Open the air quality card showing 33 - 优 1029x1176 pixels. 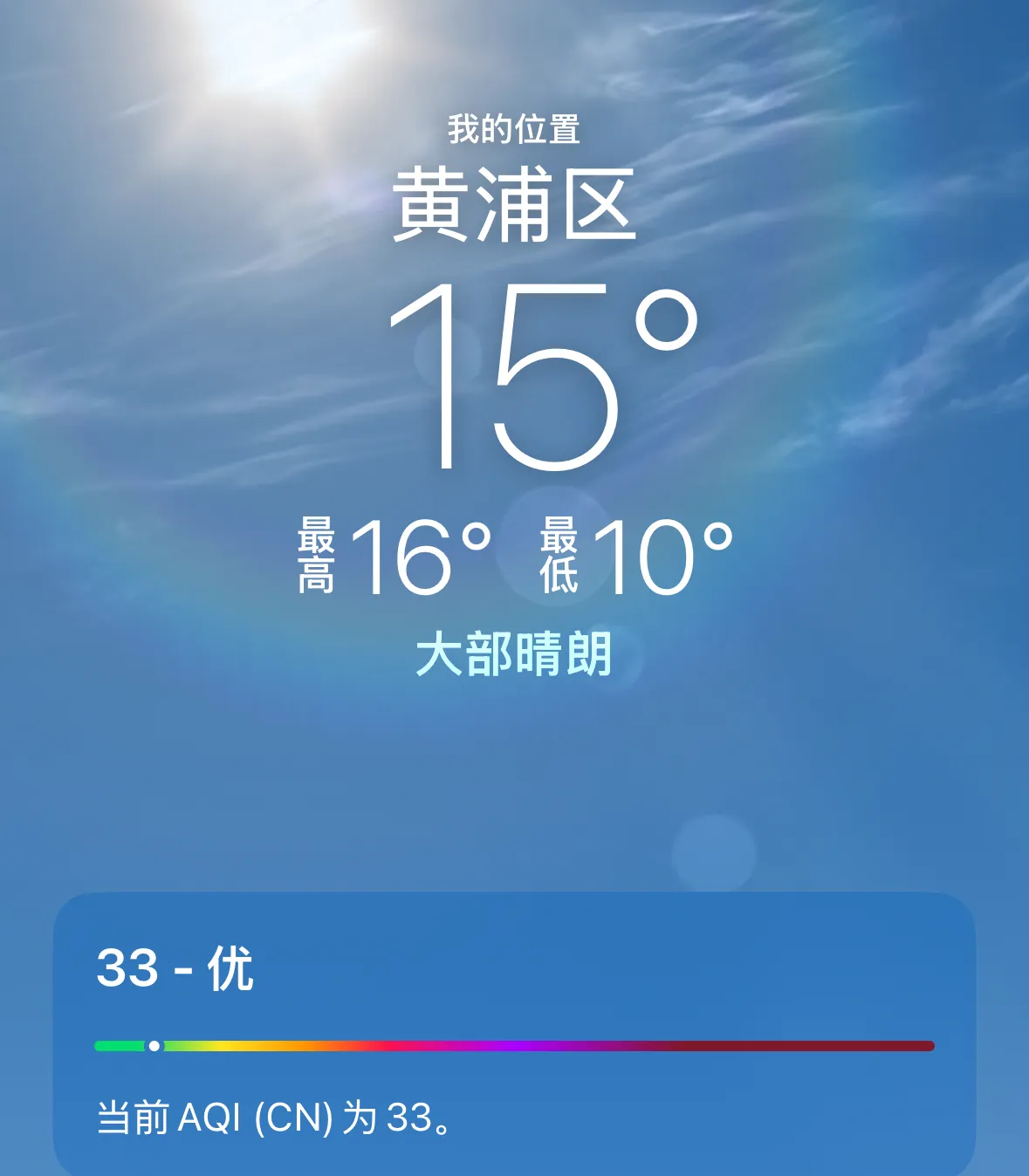point(514,1034)
